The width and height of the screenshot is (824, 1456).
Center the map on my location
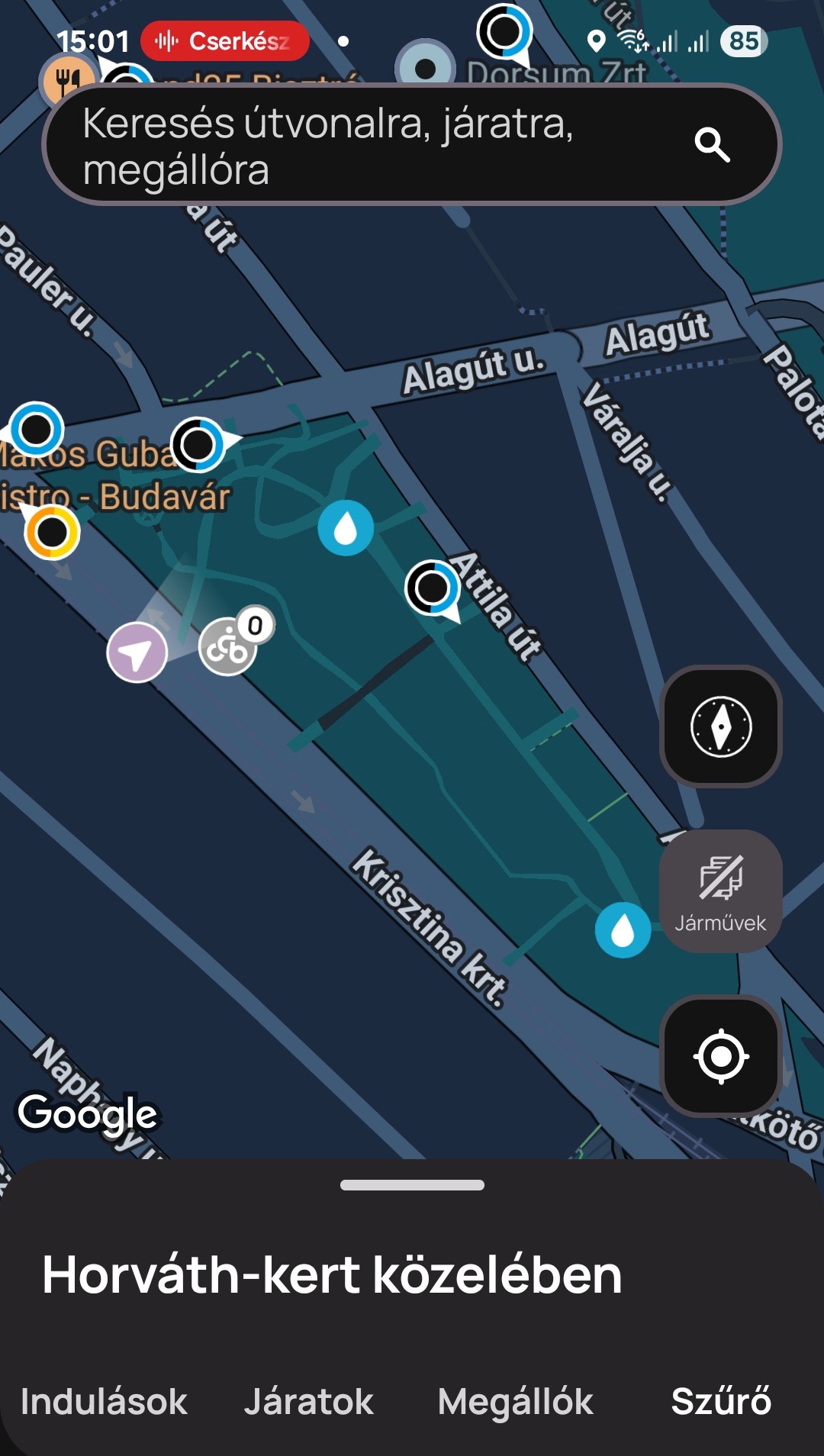tap(721, 1056)
